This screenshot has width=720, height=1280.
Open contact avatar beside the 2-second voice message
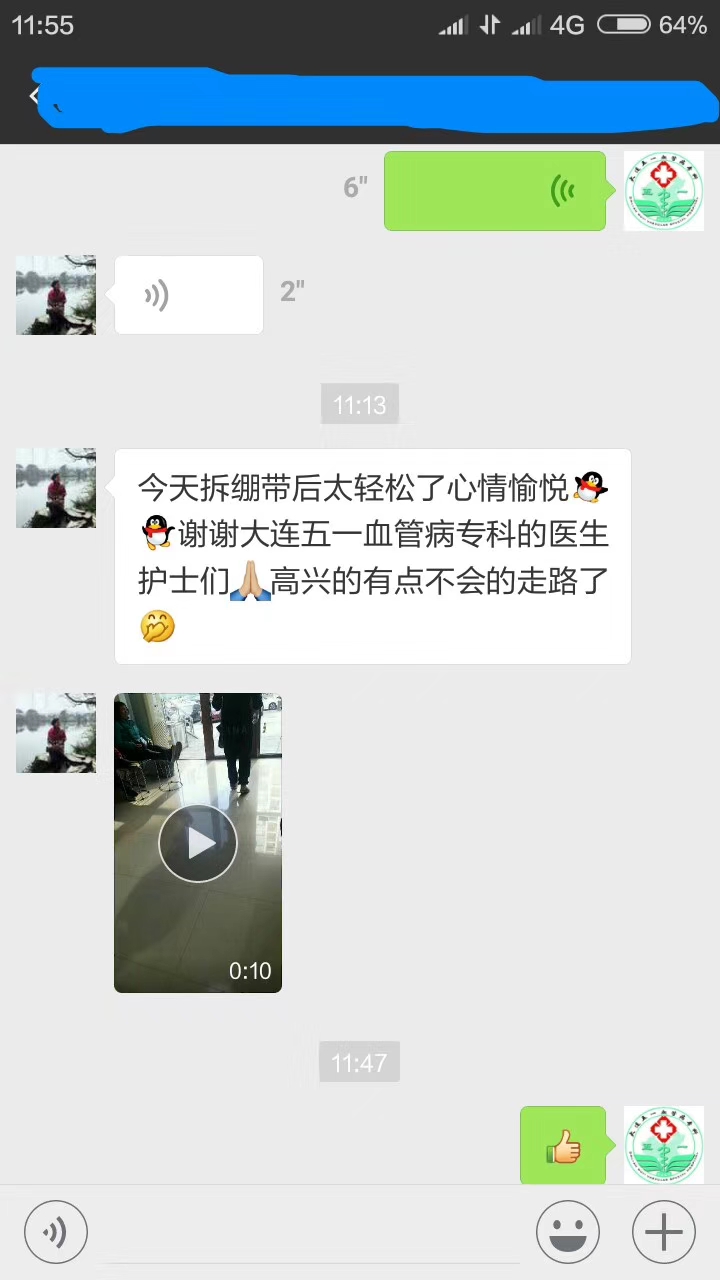(x=56, y=295)
